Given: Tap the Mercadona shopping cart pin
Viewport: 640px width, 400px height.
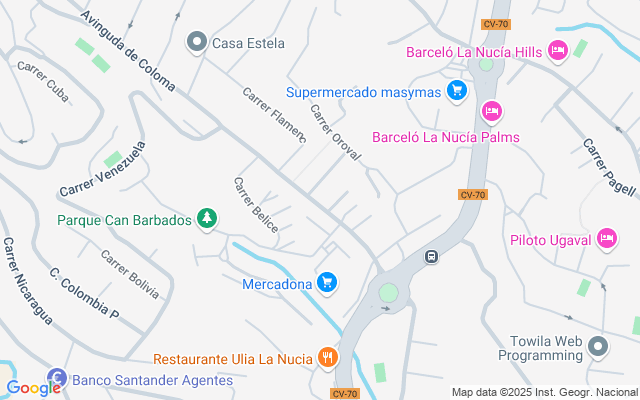Looking at the screenshot, I should tap(326, 284).
